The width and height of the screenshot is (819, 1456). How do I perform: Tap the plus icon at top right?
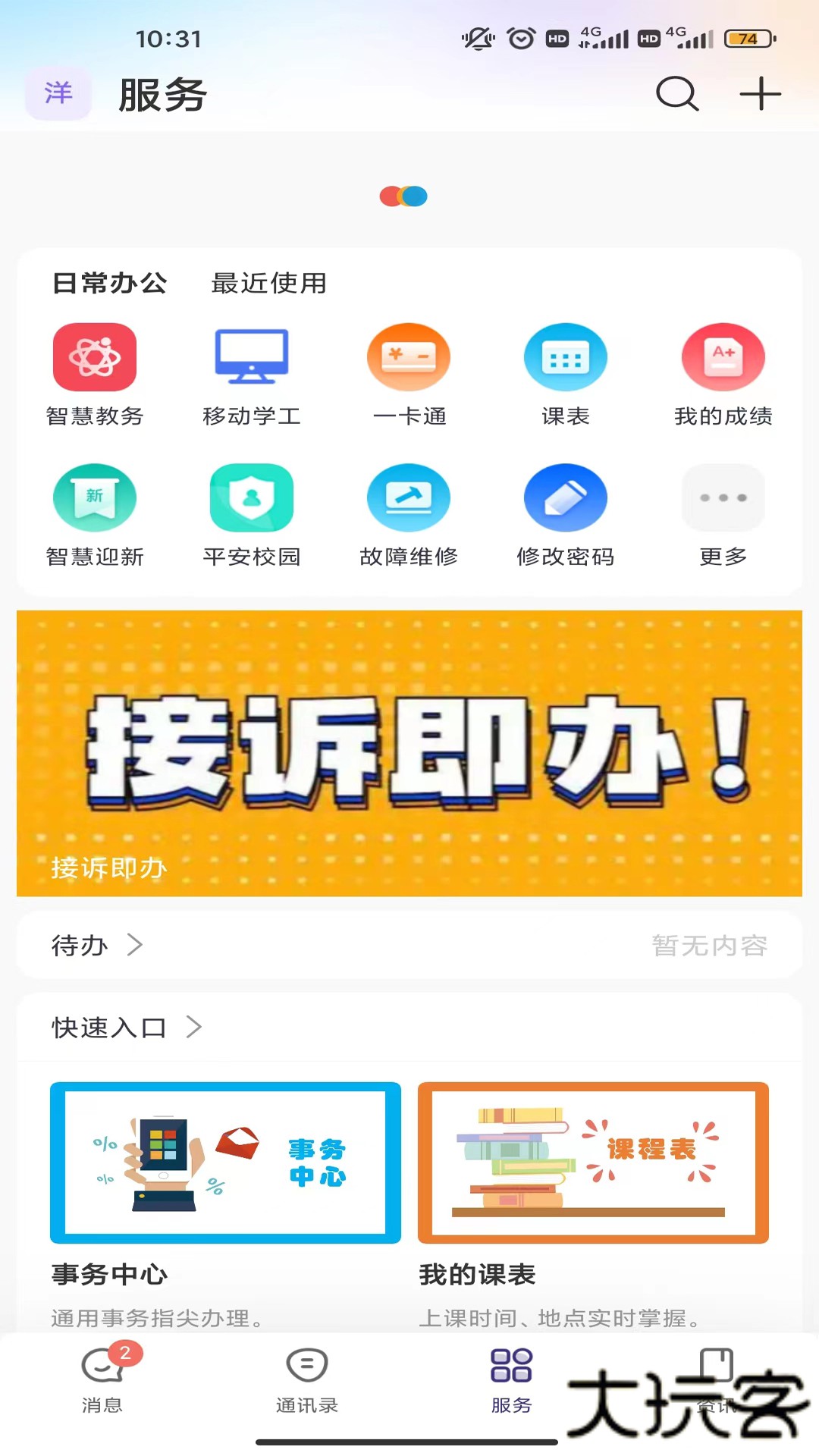(761, 94)
